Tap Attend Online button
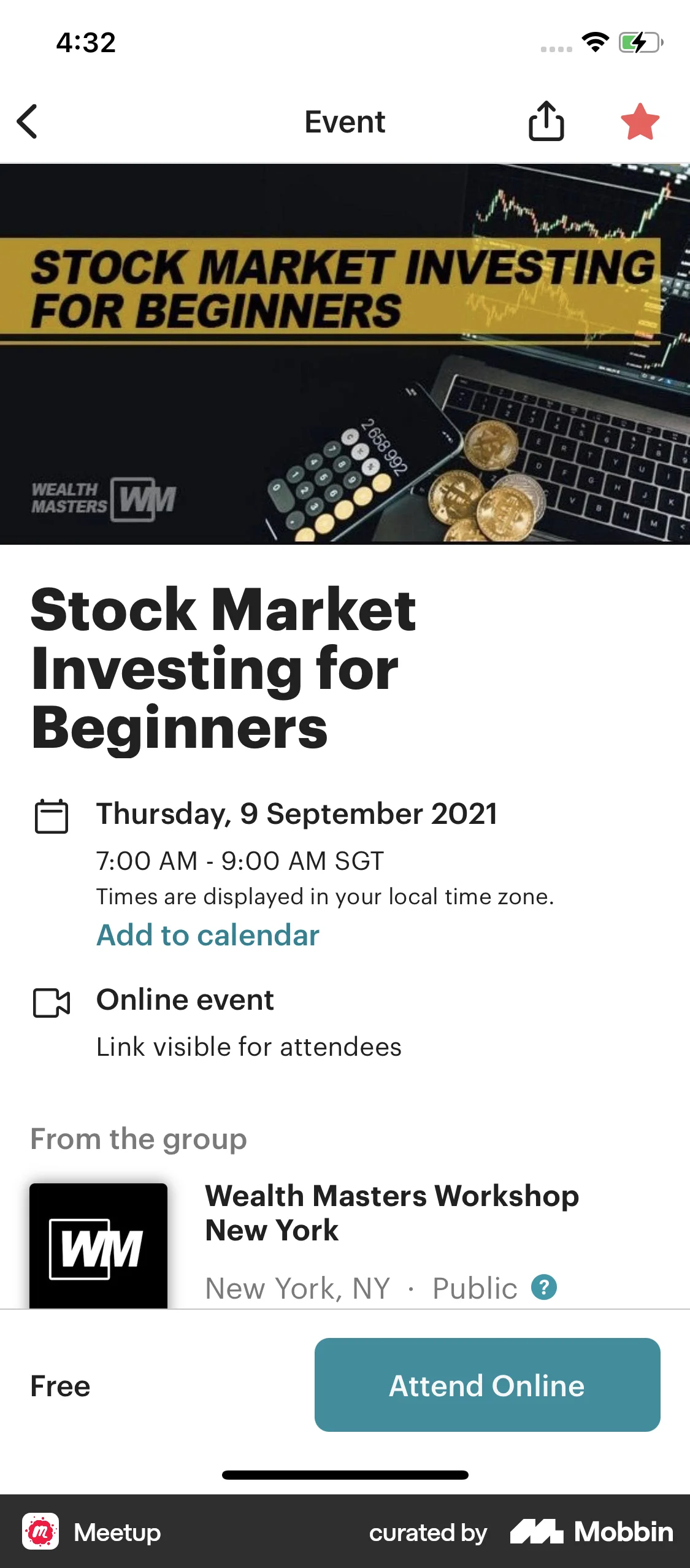This screenshot has width=690, height=1568. pos(487,1385)
